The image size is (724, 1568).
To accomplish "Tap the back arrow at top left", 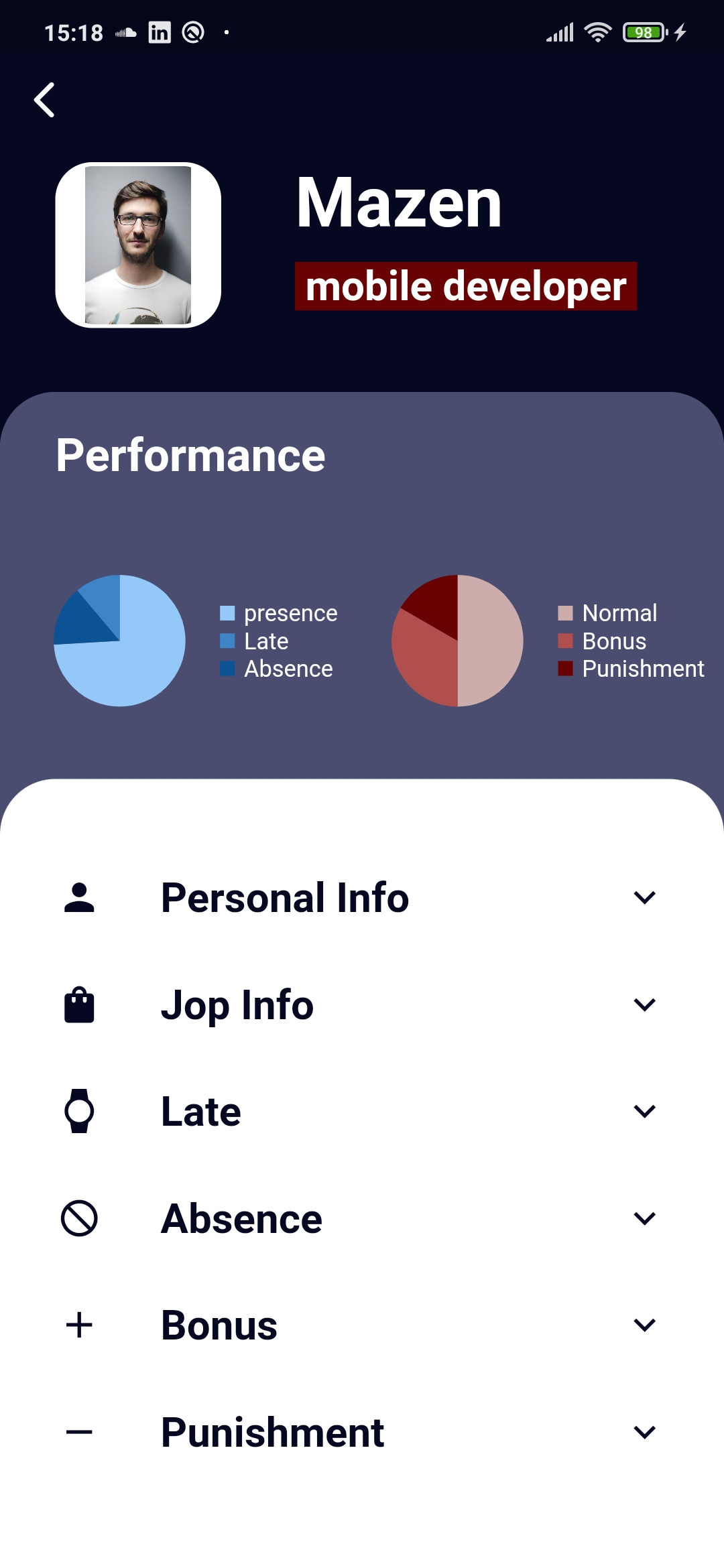I will pyautogui.click(x=44, y=99).
